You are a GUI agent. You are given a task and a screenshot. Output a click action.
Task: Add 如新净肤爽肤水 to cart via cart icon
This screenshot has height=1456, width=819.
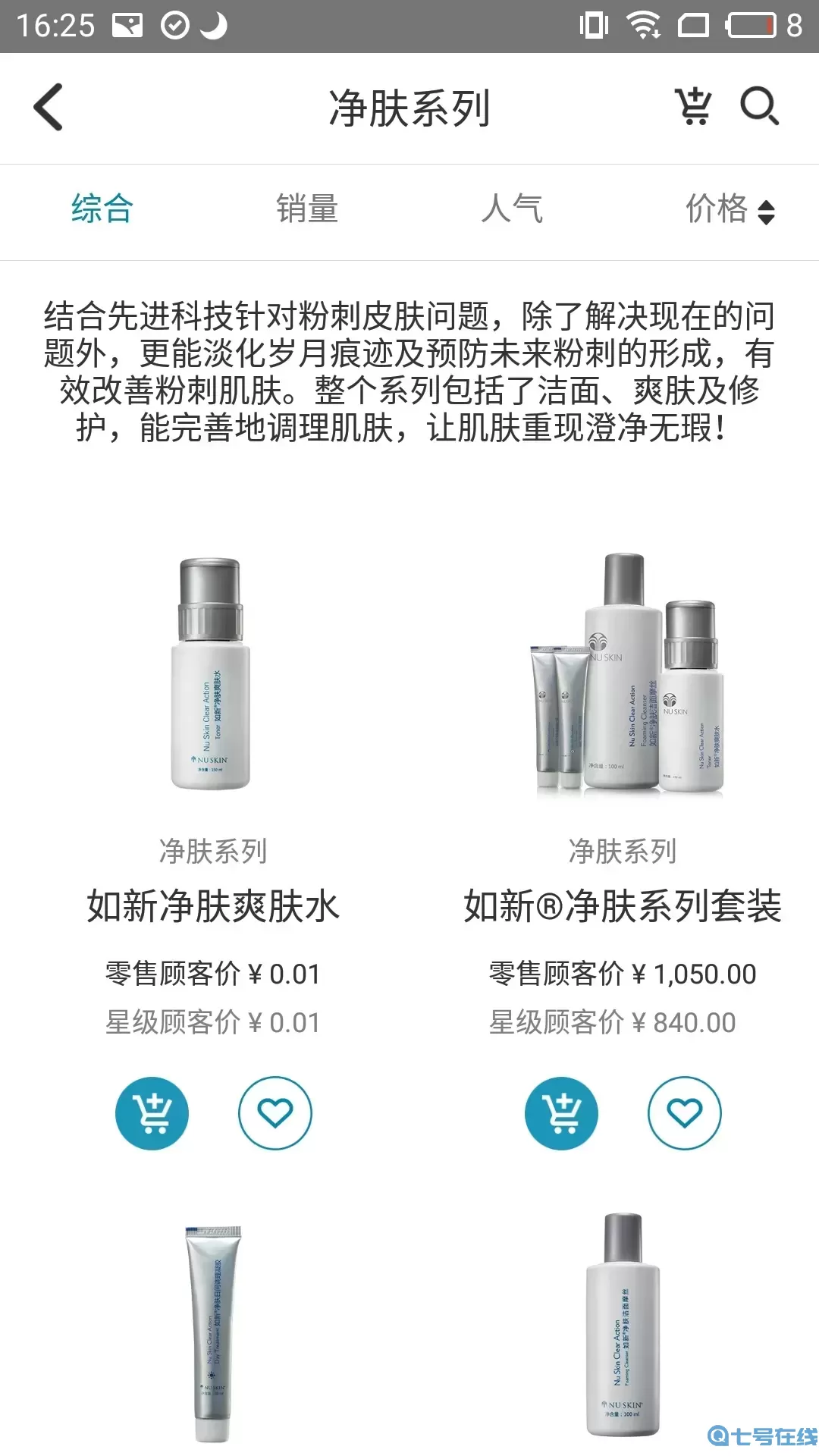click(x=152, y=1112)
